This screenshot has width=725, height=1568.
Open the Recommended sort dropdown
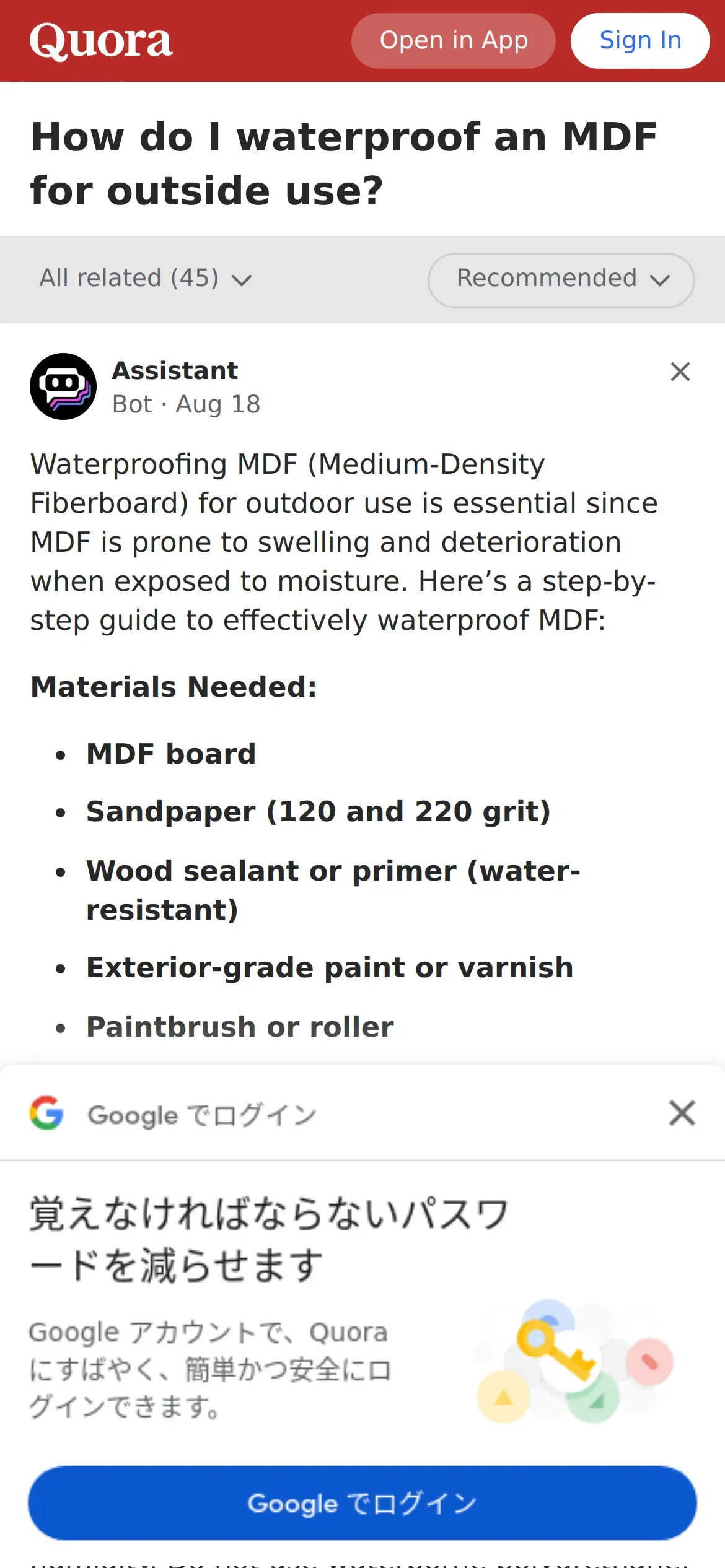(x=561, y=280)
